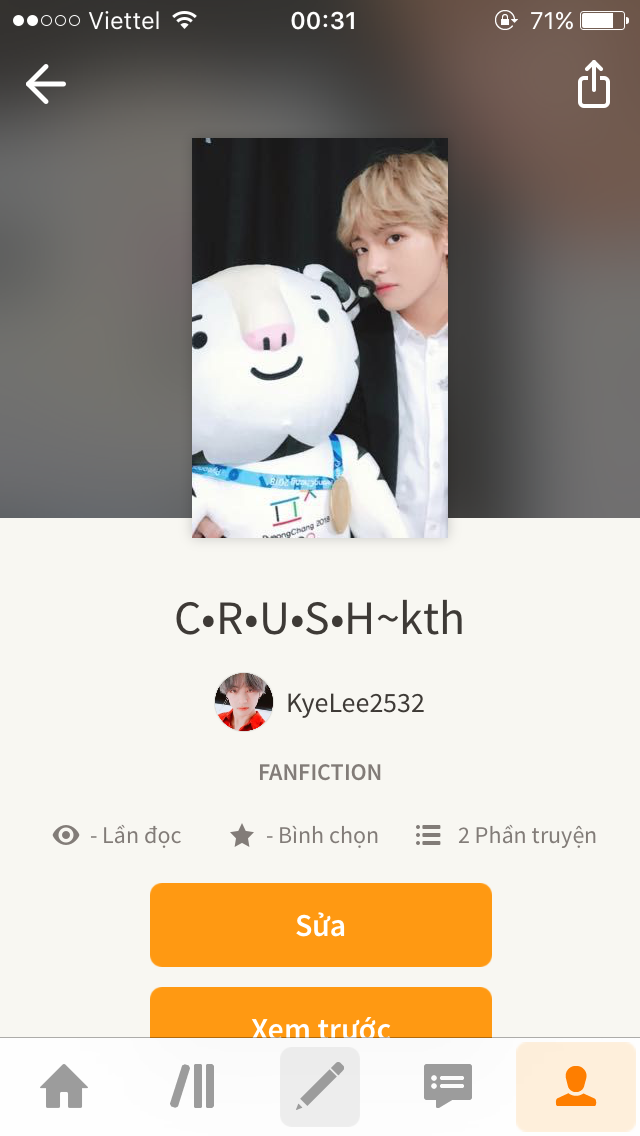Switch to the Home tab
Screen dimensions: 640x1136
point(64,1087)
